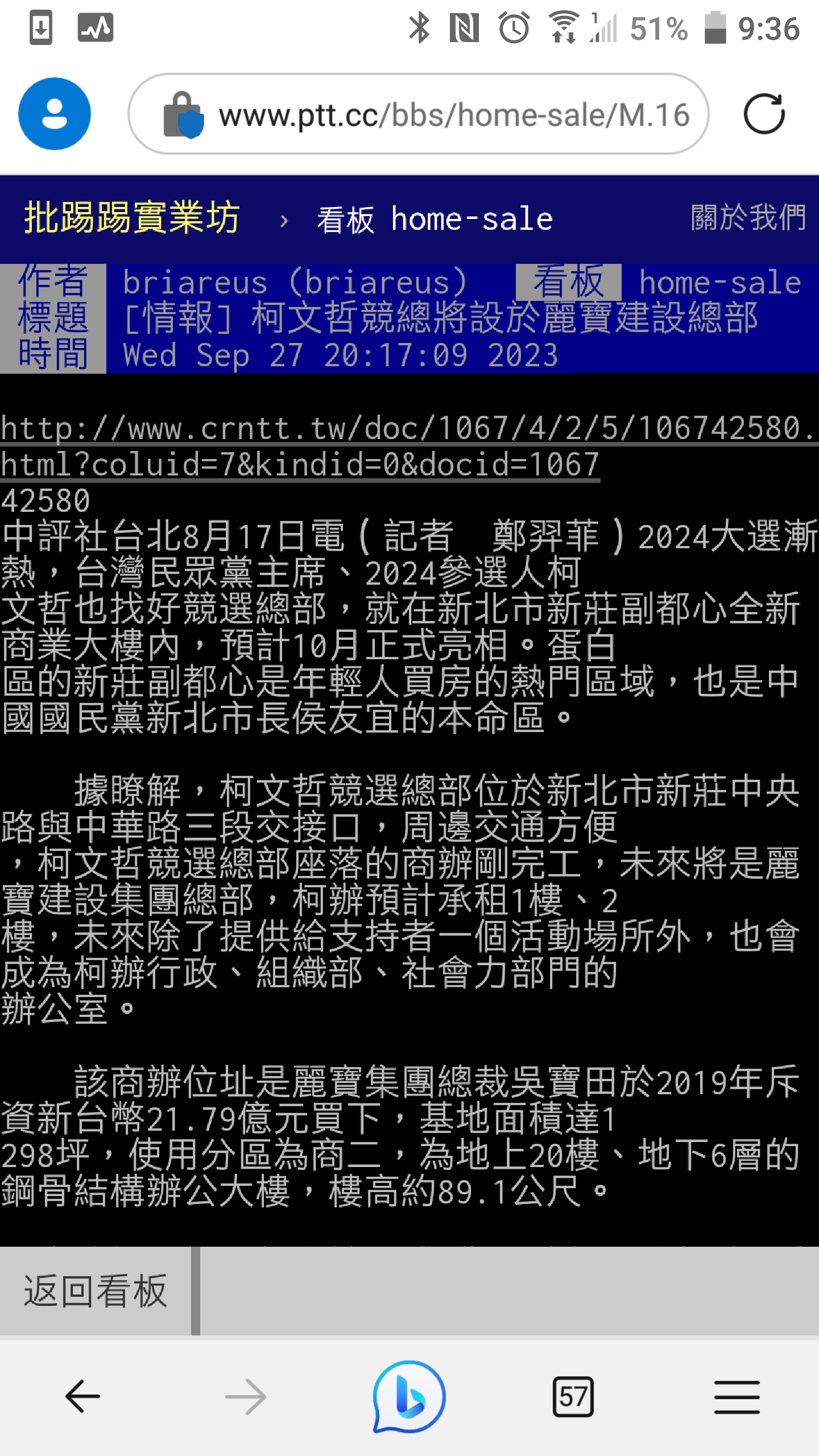Open the 批踢踢實業坊 home link

tap(132, 218)
